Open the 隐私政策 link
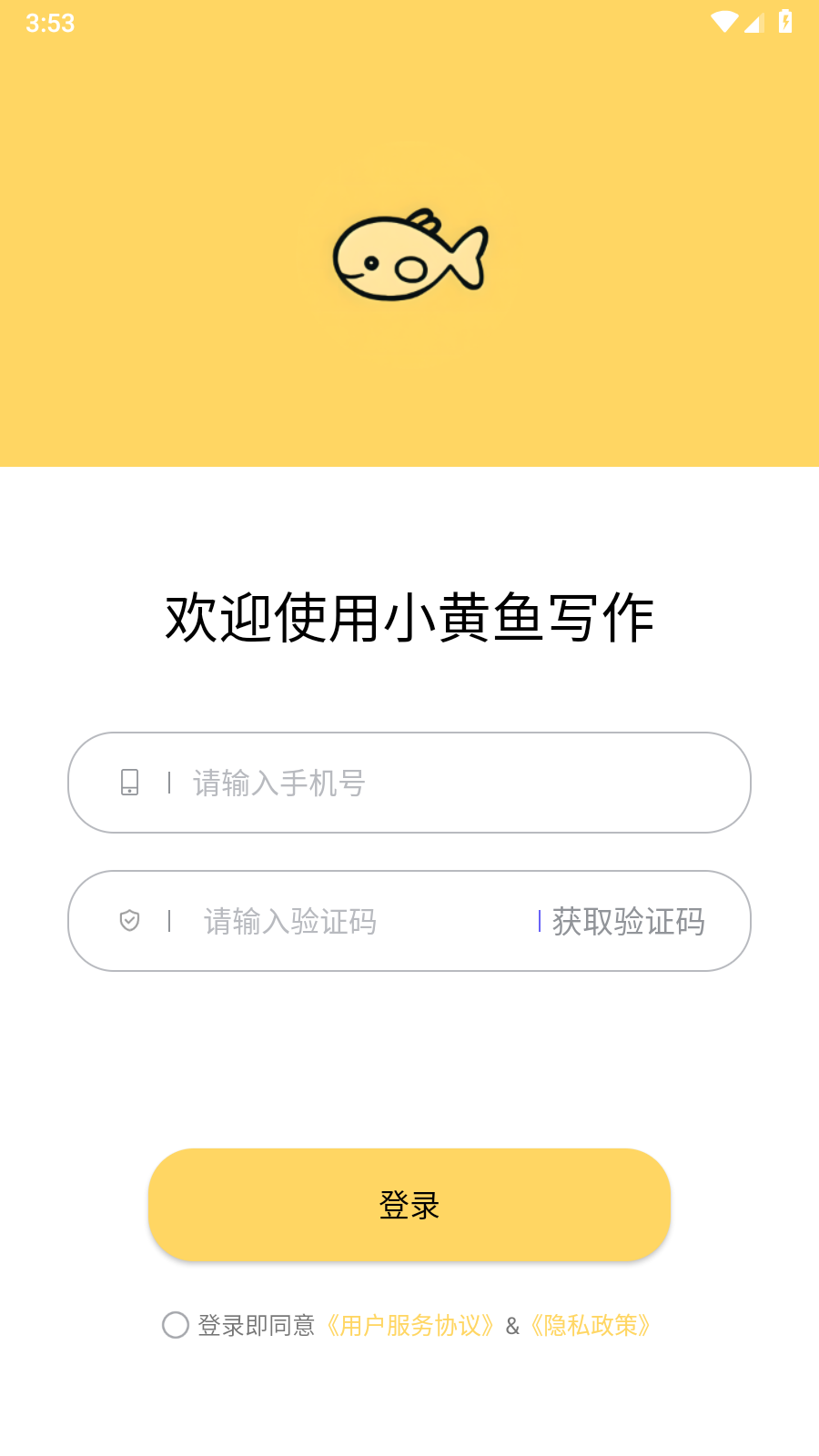This screenshot has height=1456, width=819. [x=591, y=1325]
